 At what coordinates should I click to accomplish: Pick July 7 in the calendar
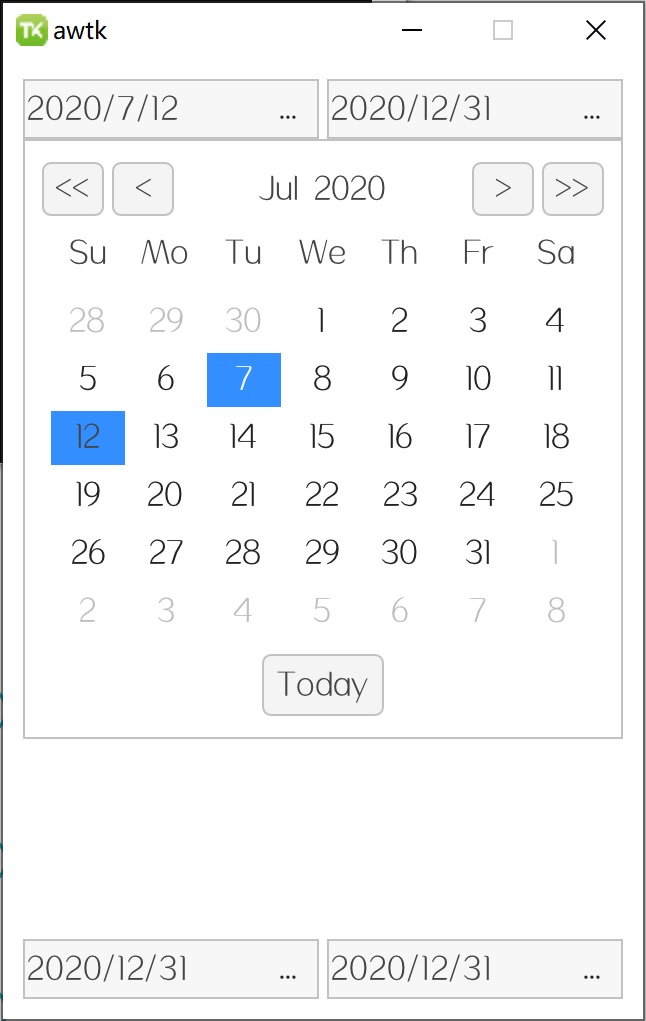tap(244, 380)
